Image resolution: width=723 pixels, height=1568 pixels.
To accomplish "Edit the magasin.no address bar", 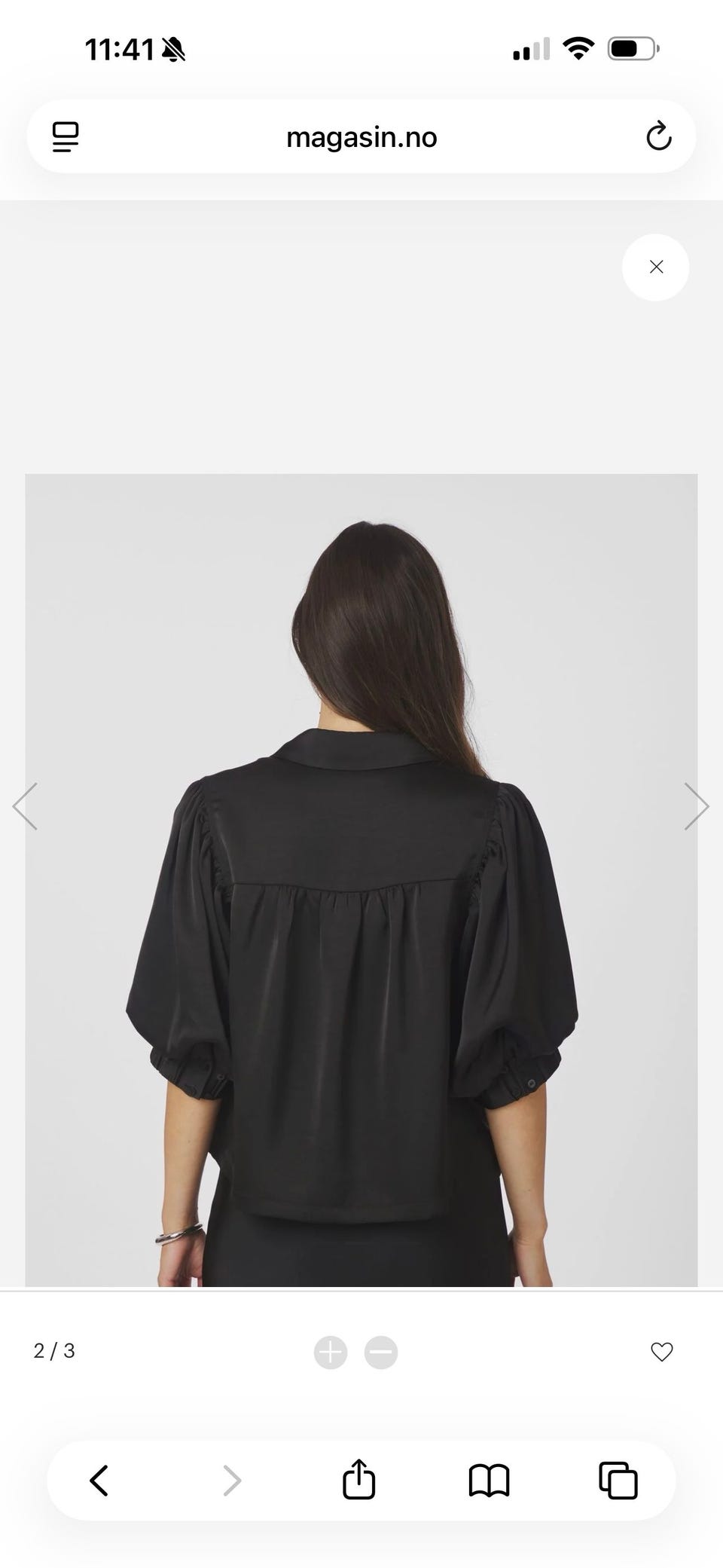I will [x=361, y=137].
